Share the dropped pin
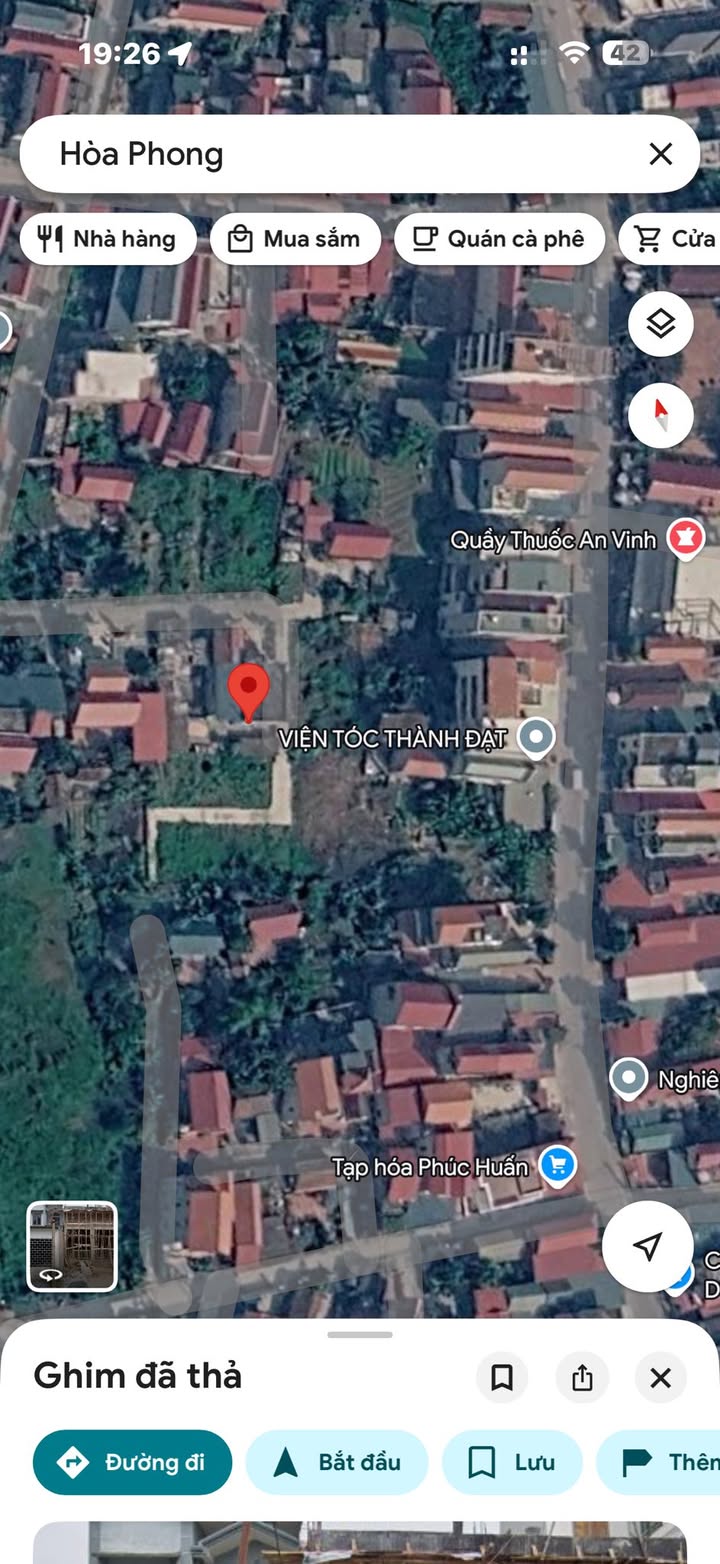Screen dimensions: 720x1564 (x=582, y=1378)
